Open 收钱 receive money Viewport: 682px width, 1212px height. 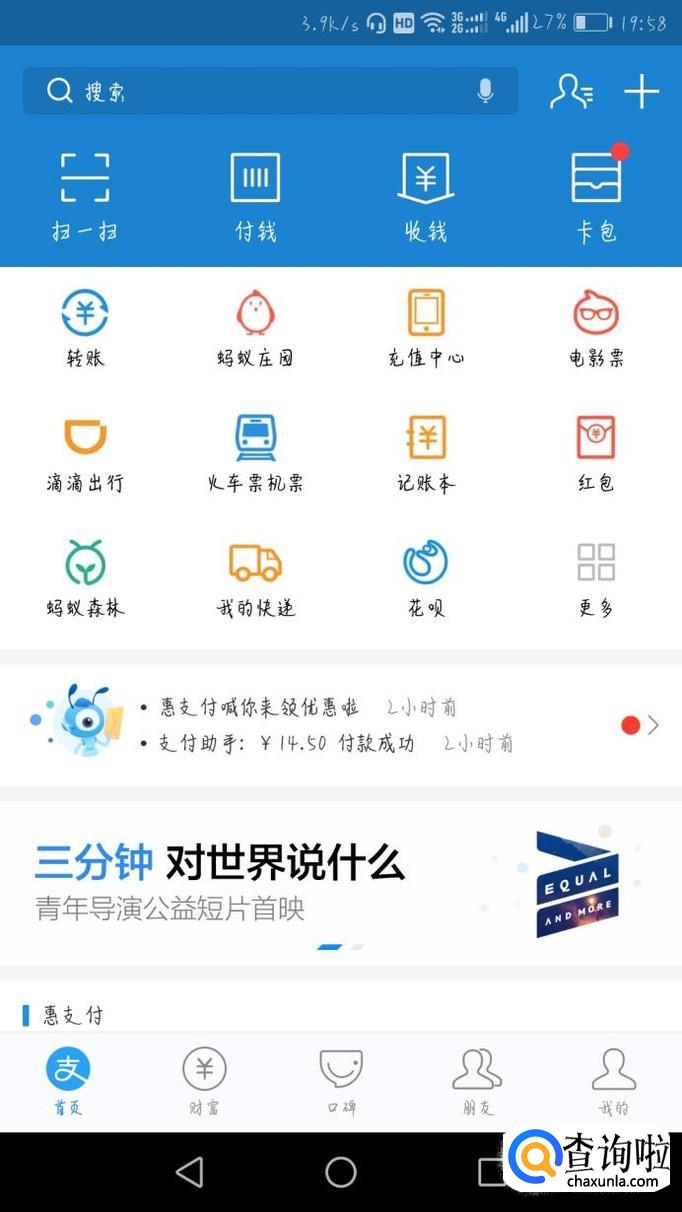[x=426, y=197]
